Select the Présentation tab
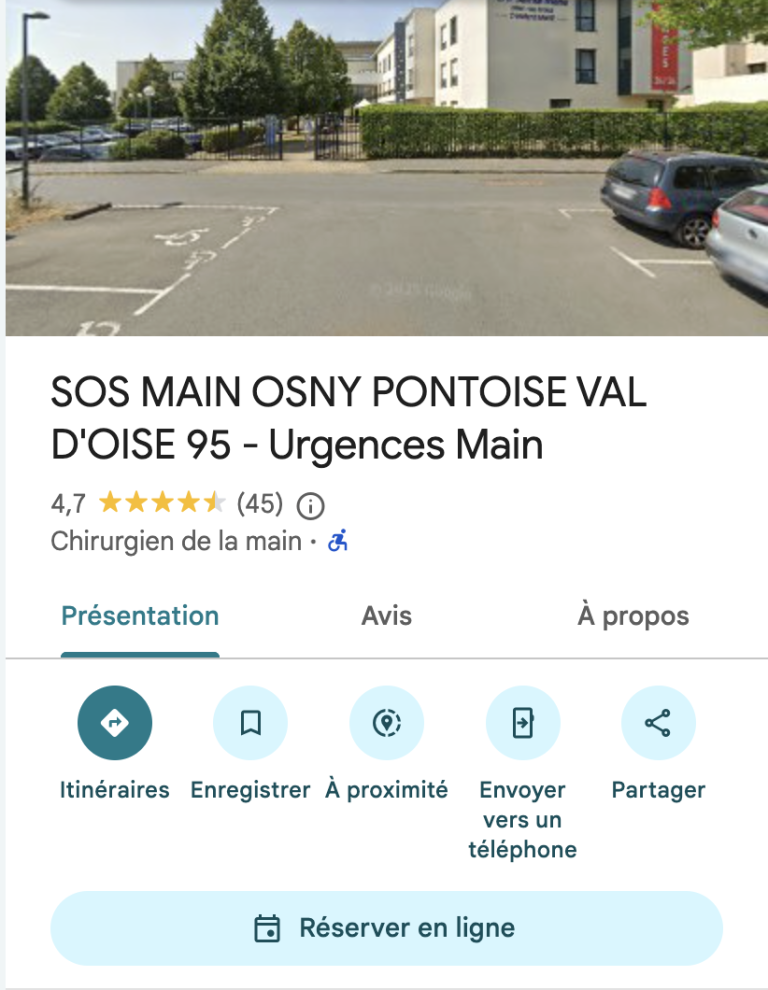This screenshot has height=990, width=768. click(140, 616)
